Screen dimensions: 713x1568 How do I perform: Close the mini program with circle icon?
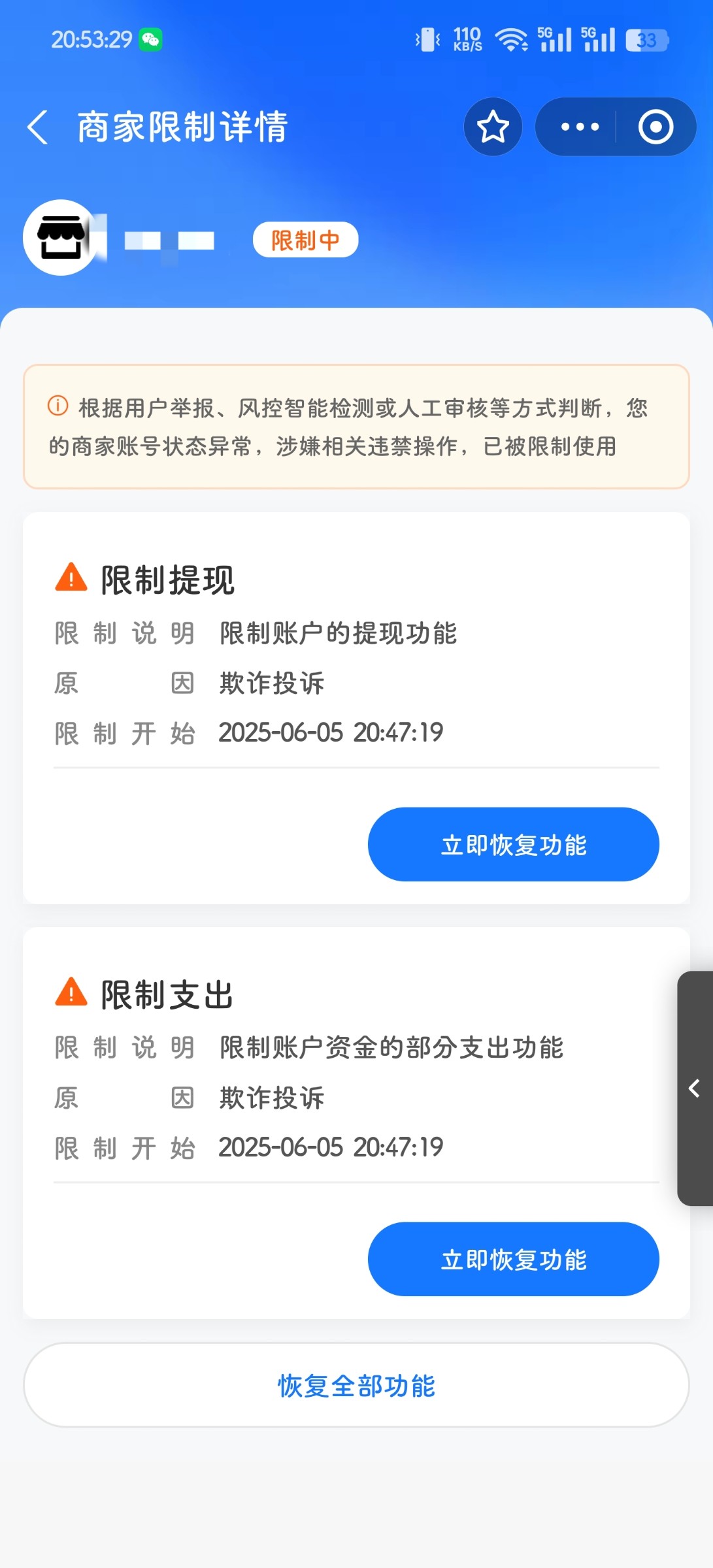pyautogui.click(x=655, y=127)
